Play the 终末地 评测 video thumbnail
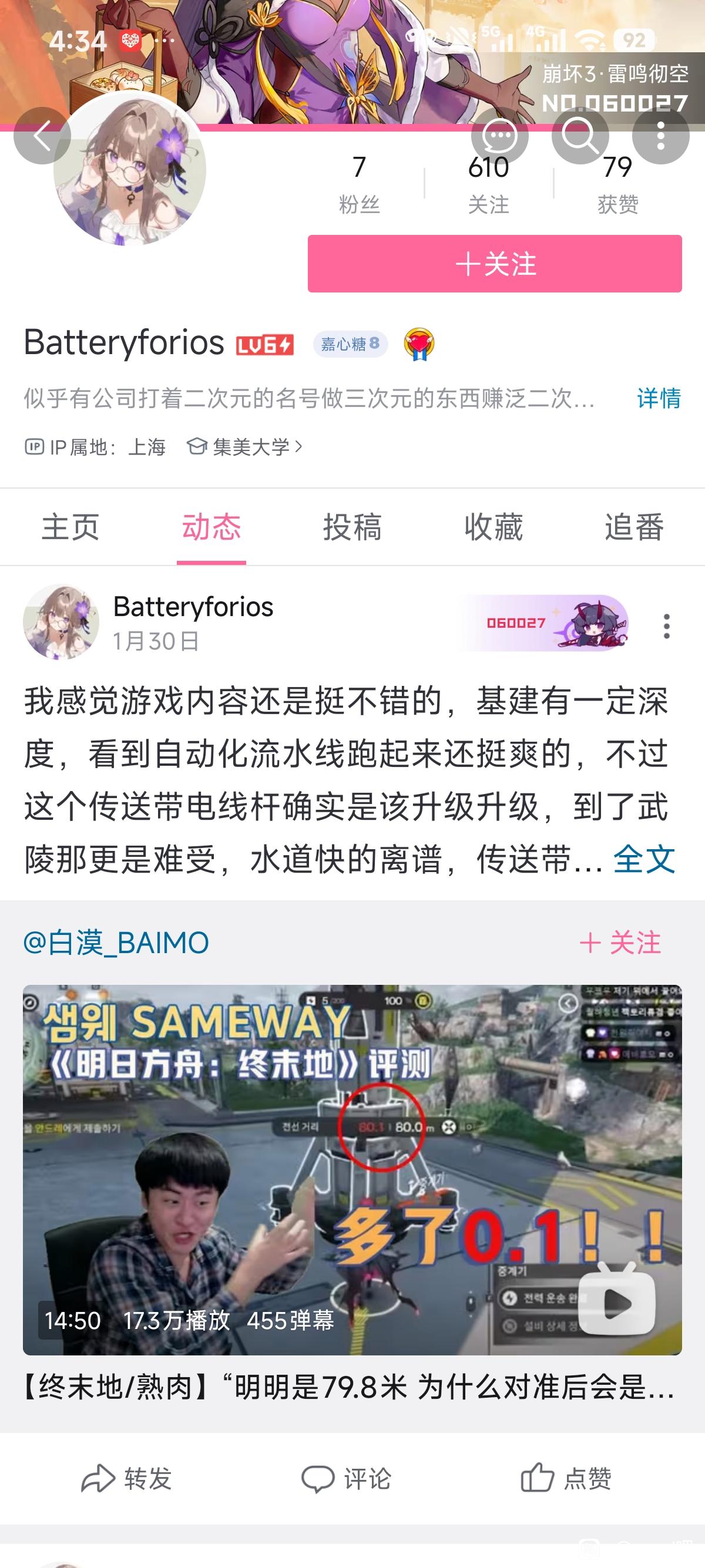 tap(352, 1169)
